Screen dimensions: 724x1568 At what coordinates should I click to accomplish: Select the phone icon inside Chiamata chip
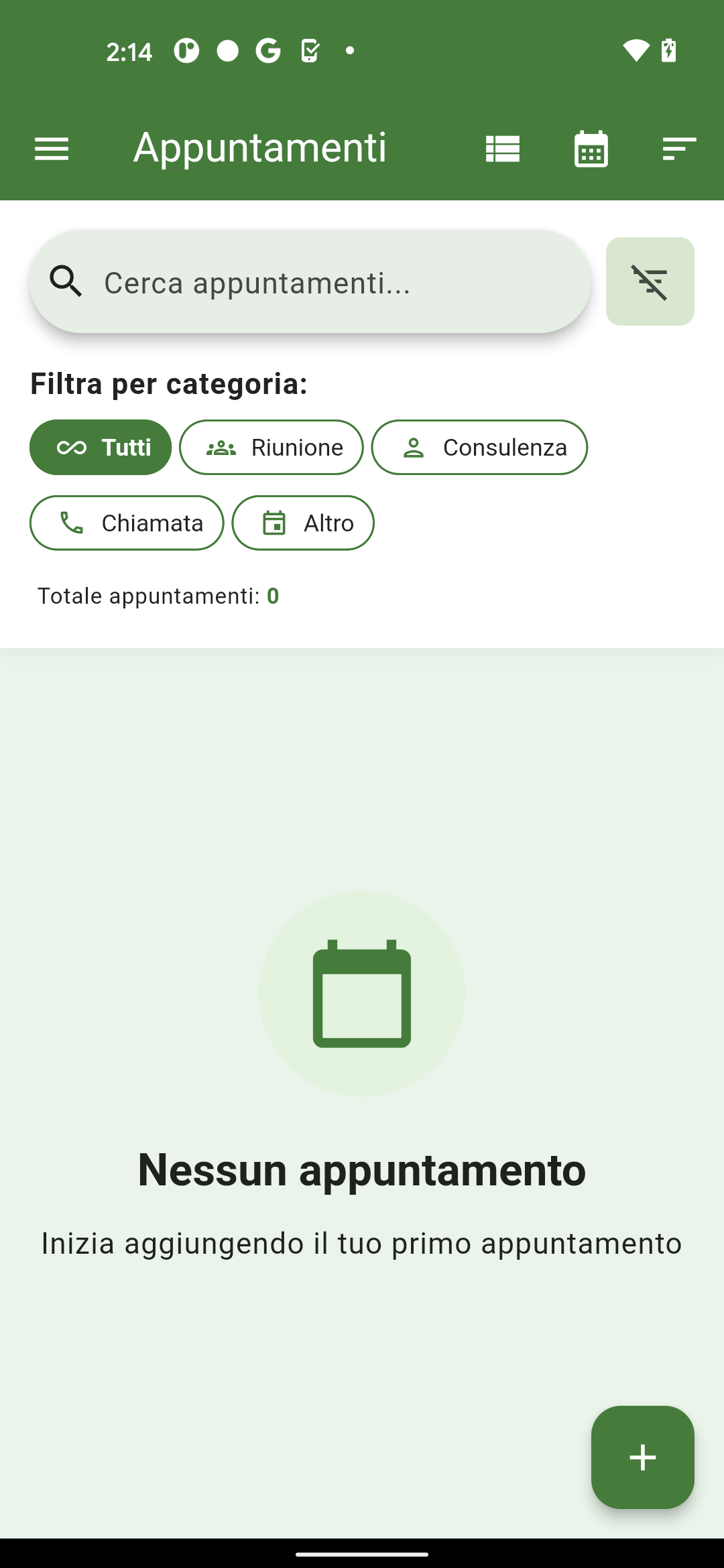tap(71, 523)
